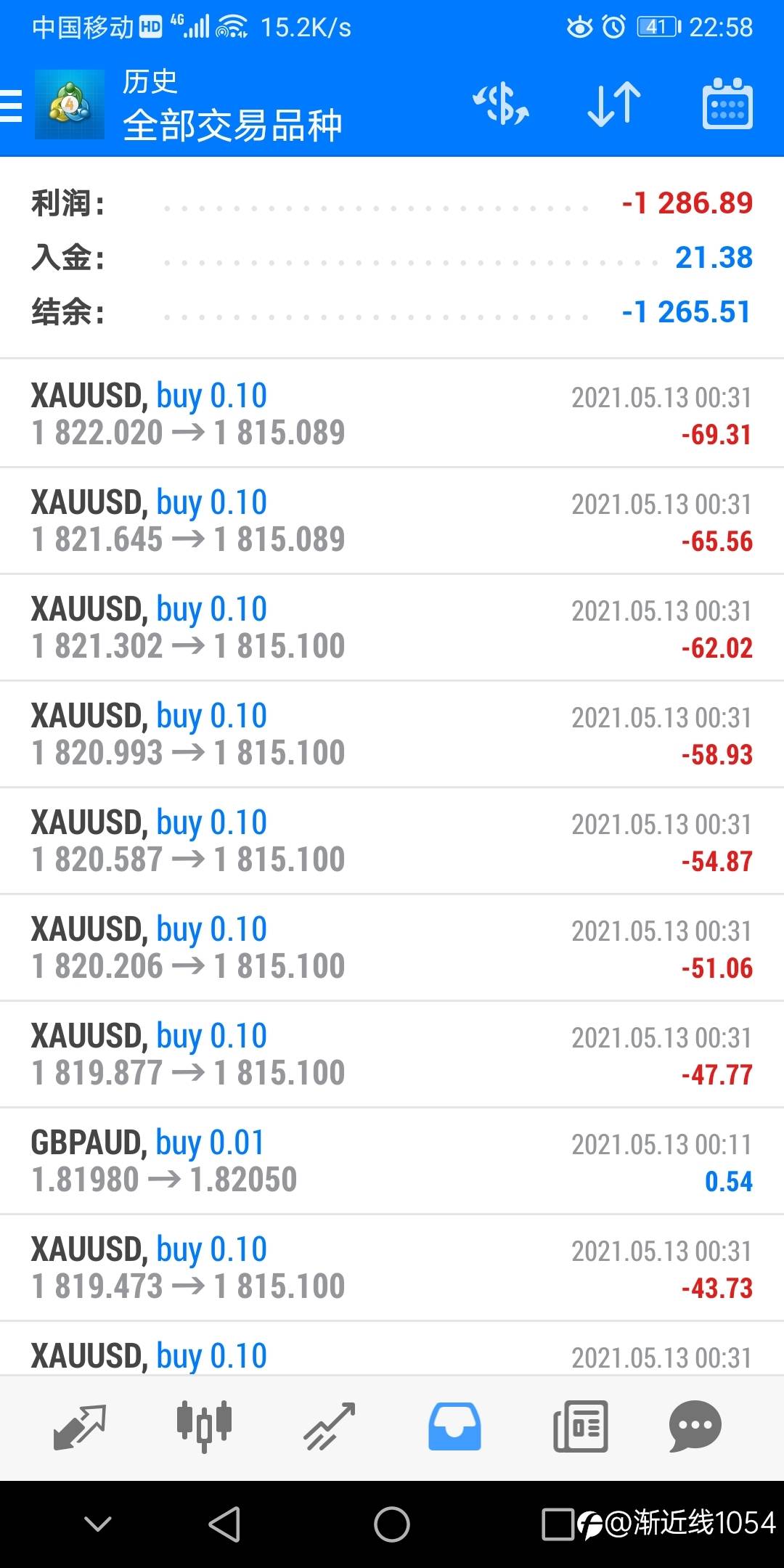Image resolution: width=784 pixels, height=1568 pixels.
Task: Switch to the candlestick chart tab
Action: click(x=204, y=1426)
